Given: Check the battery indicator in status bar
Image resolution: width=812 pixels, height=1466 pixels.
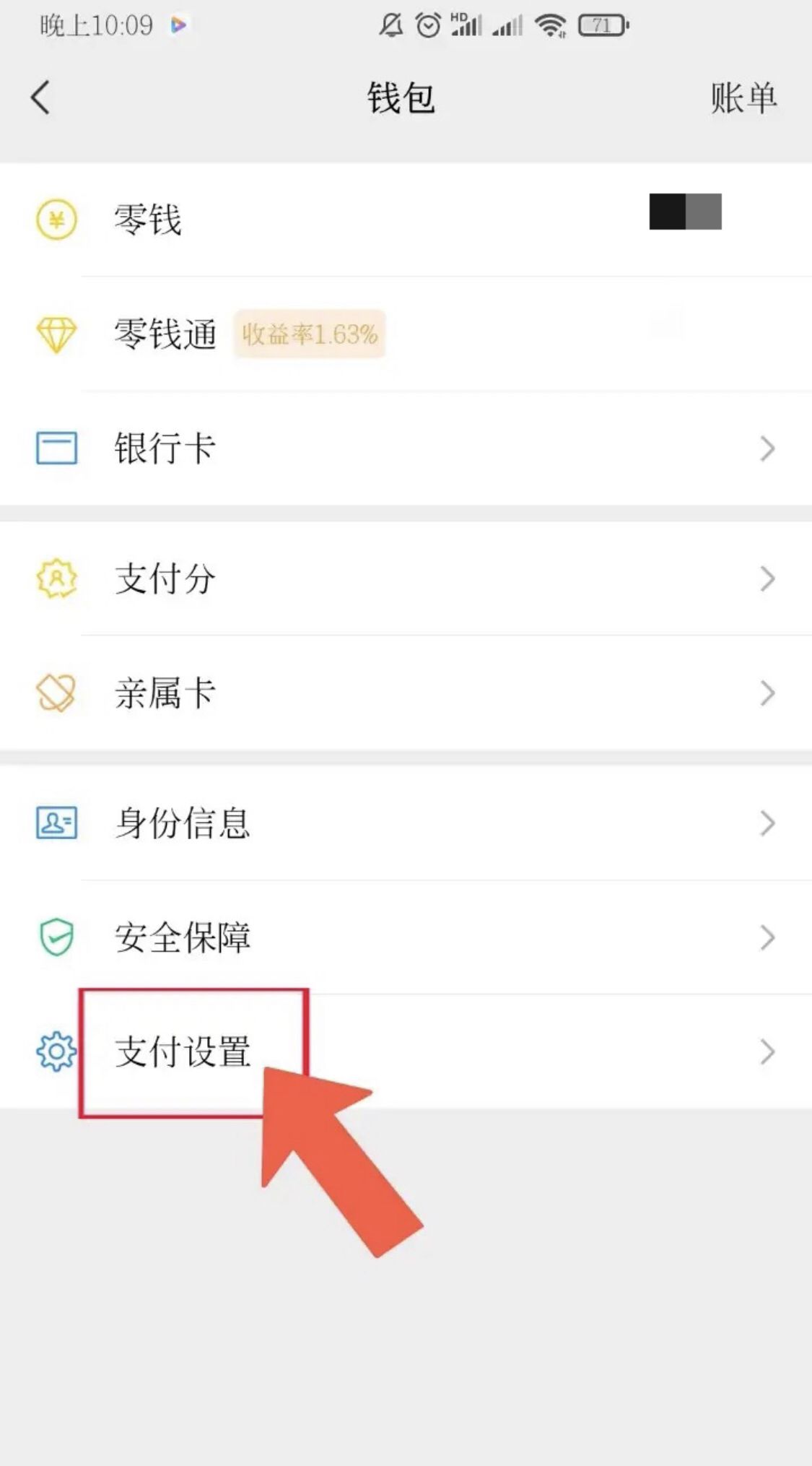Looking at the screenshot, I should pos(600,25).
